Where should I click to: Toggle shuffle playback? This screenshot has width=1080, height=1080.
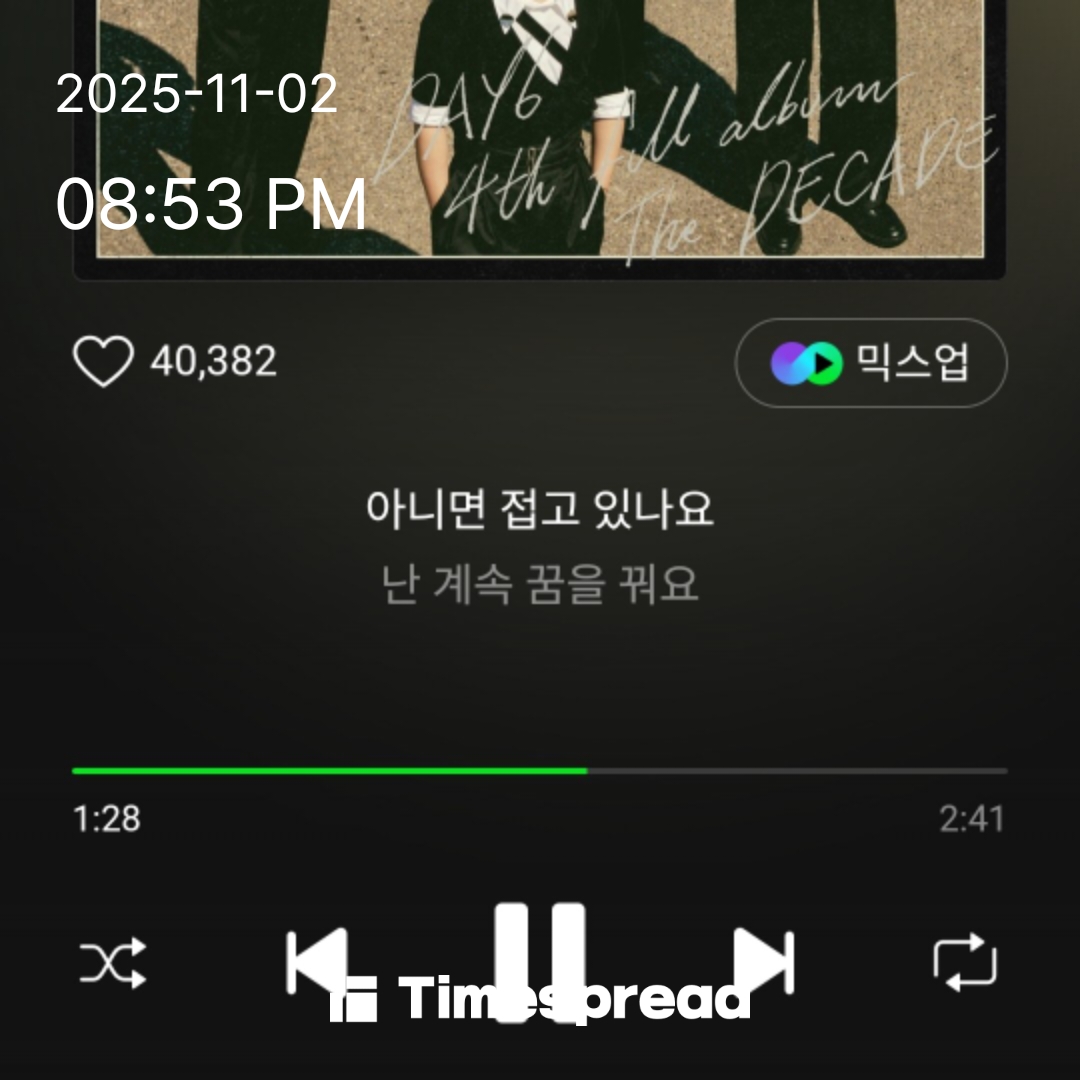(x=113, y=963)
